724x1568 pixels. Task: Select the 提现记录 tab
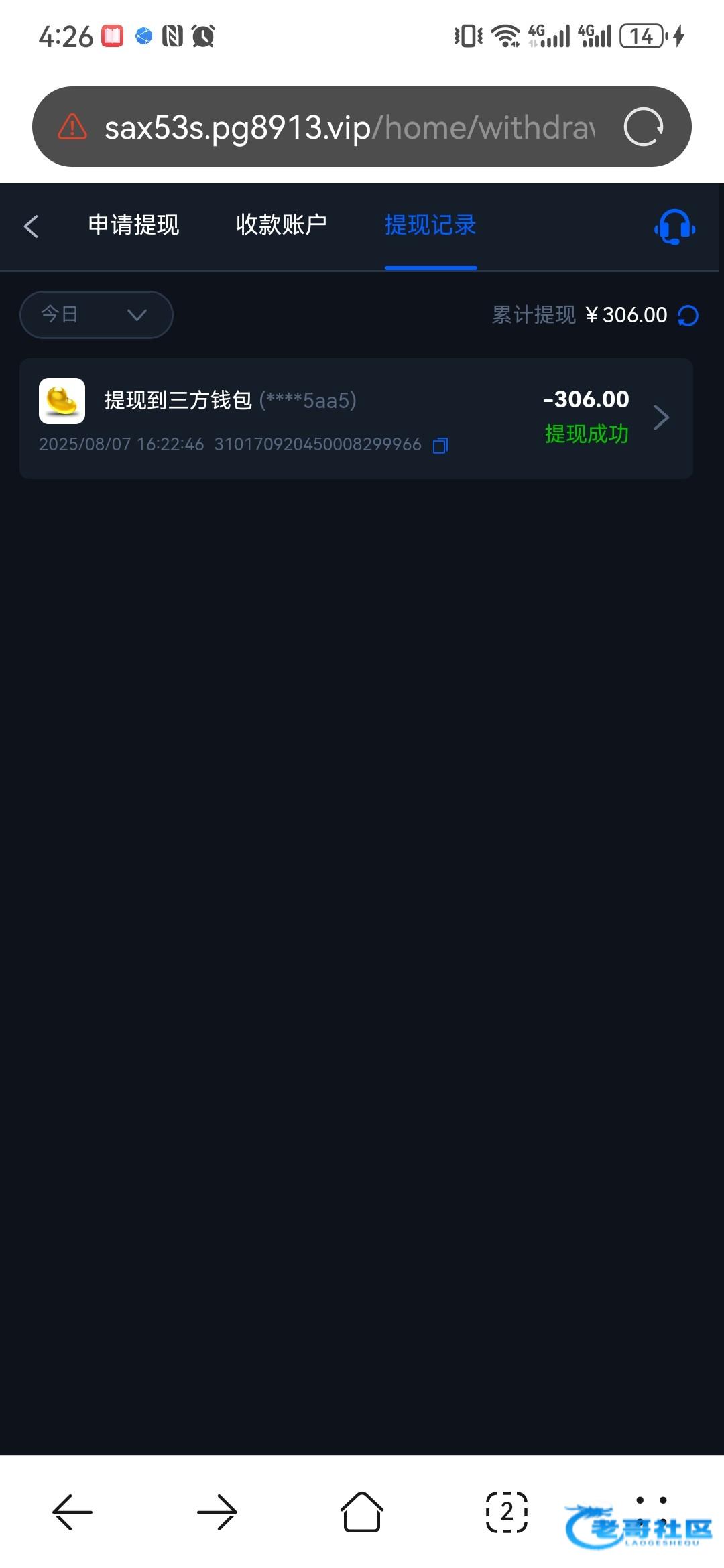pos(430,224)
